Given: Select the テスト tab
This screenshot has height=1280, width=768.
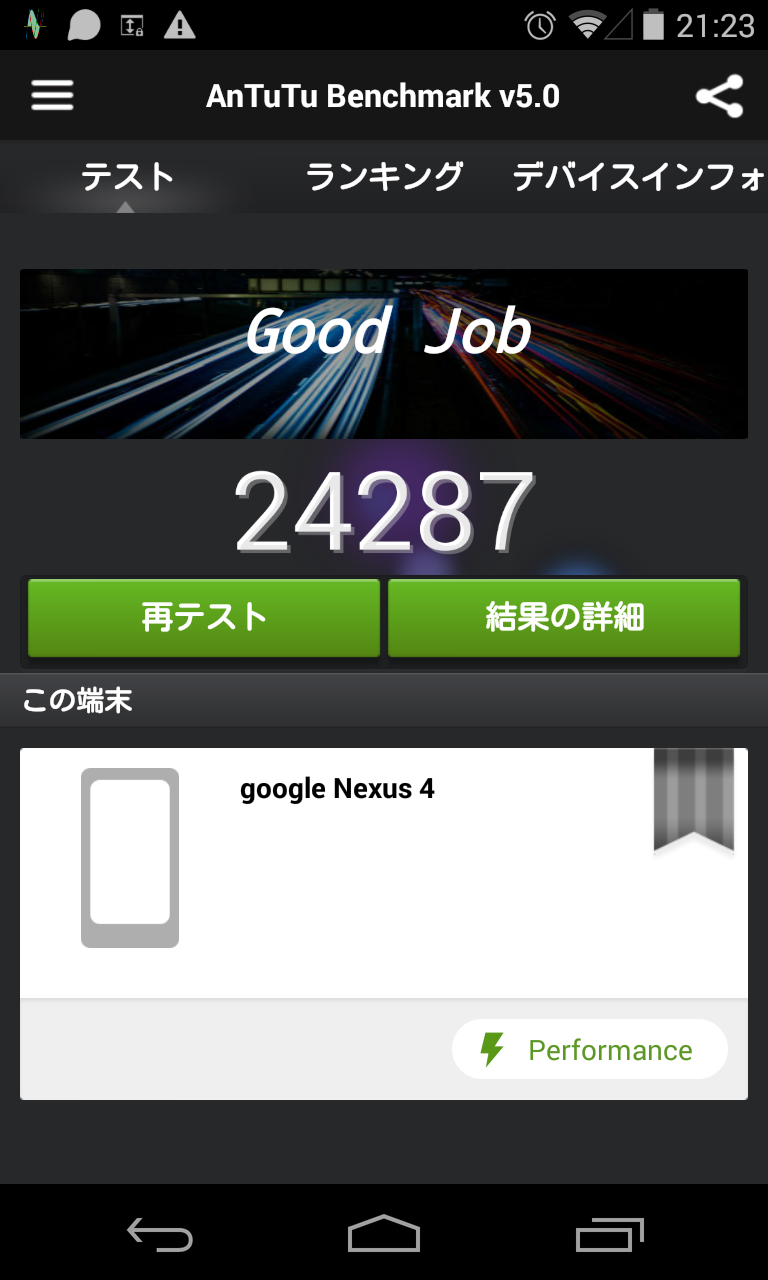Looking at the screenshot, I should (127, 177).
